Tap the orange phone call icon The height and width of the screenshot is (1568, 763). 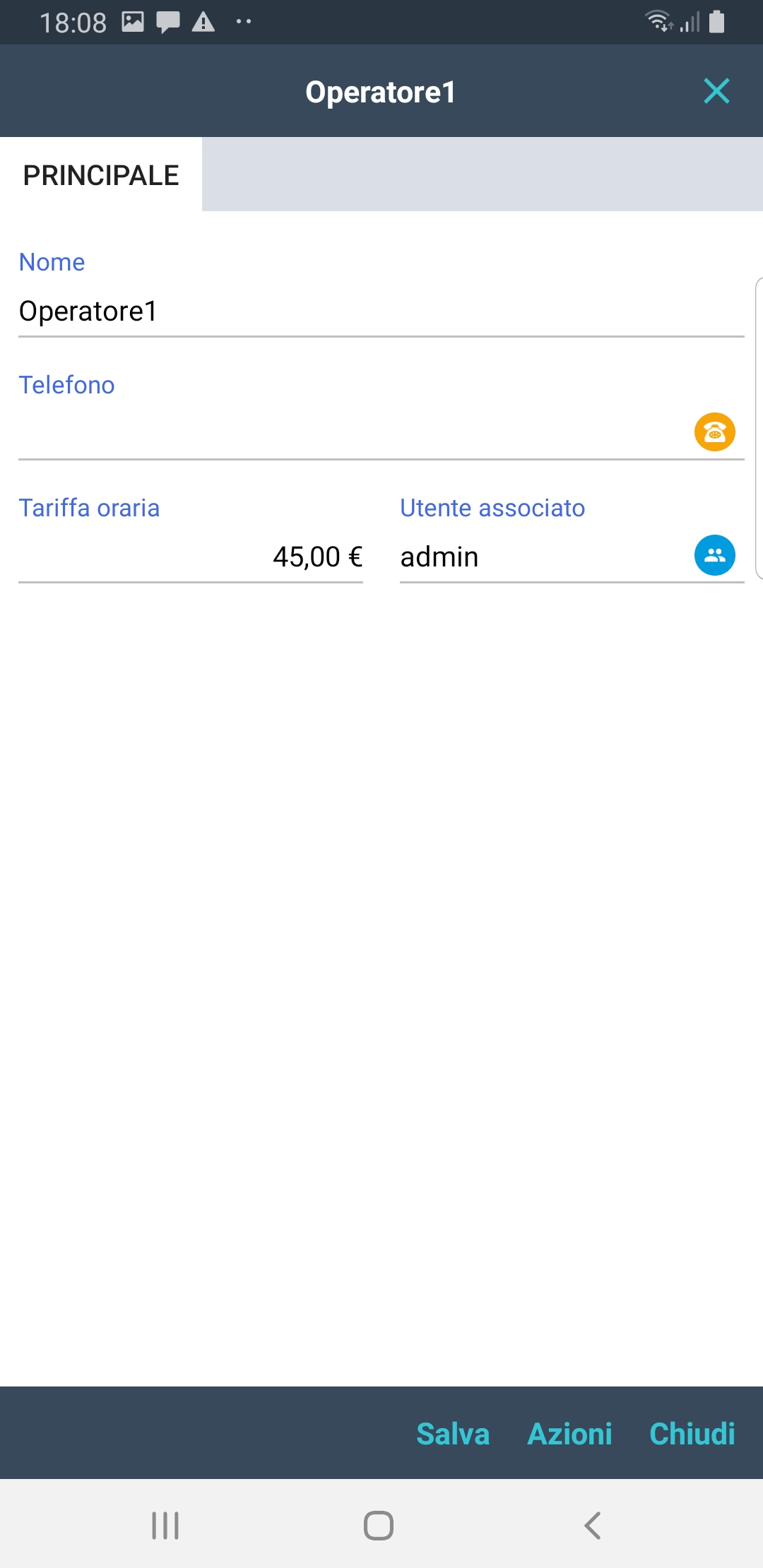[714, 432]
